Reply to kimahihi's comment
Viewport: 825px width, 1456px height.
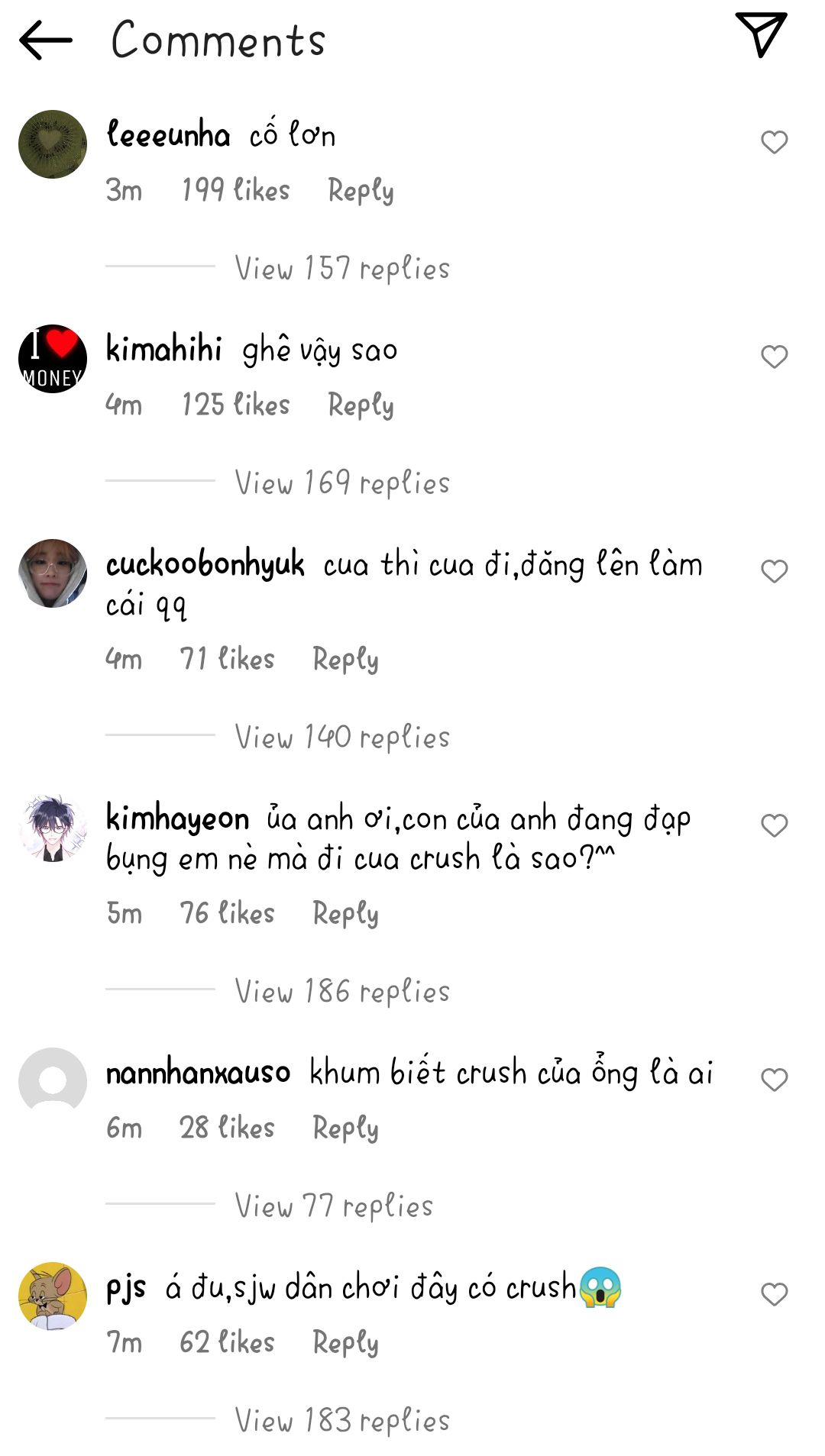click(x=361, y=405)
